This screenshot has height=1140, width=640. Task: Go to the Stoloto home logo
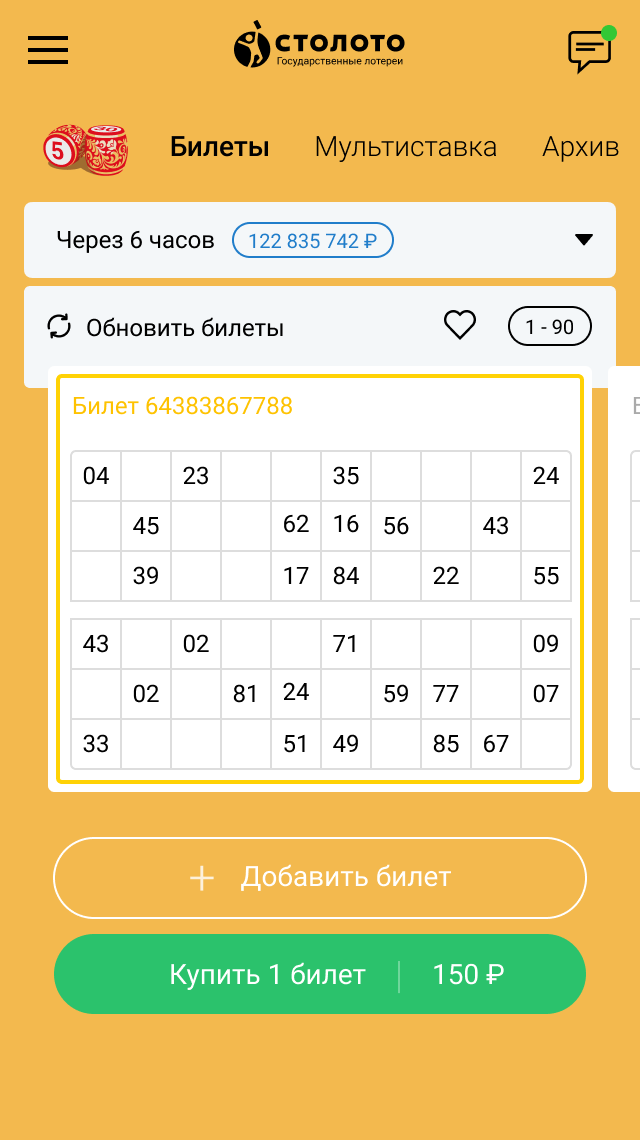pyautogui.click(x=319, y=47)
